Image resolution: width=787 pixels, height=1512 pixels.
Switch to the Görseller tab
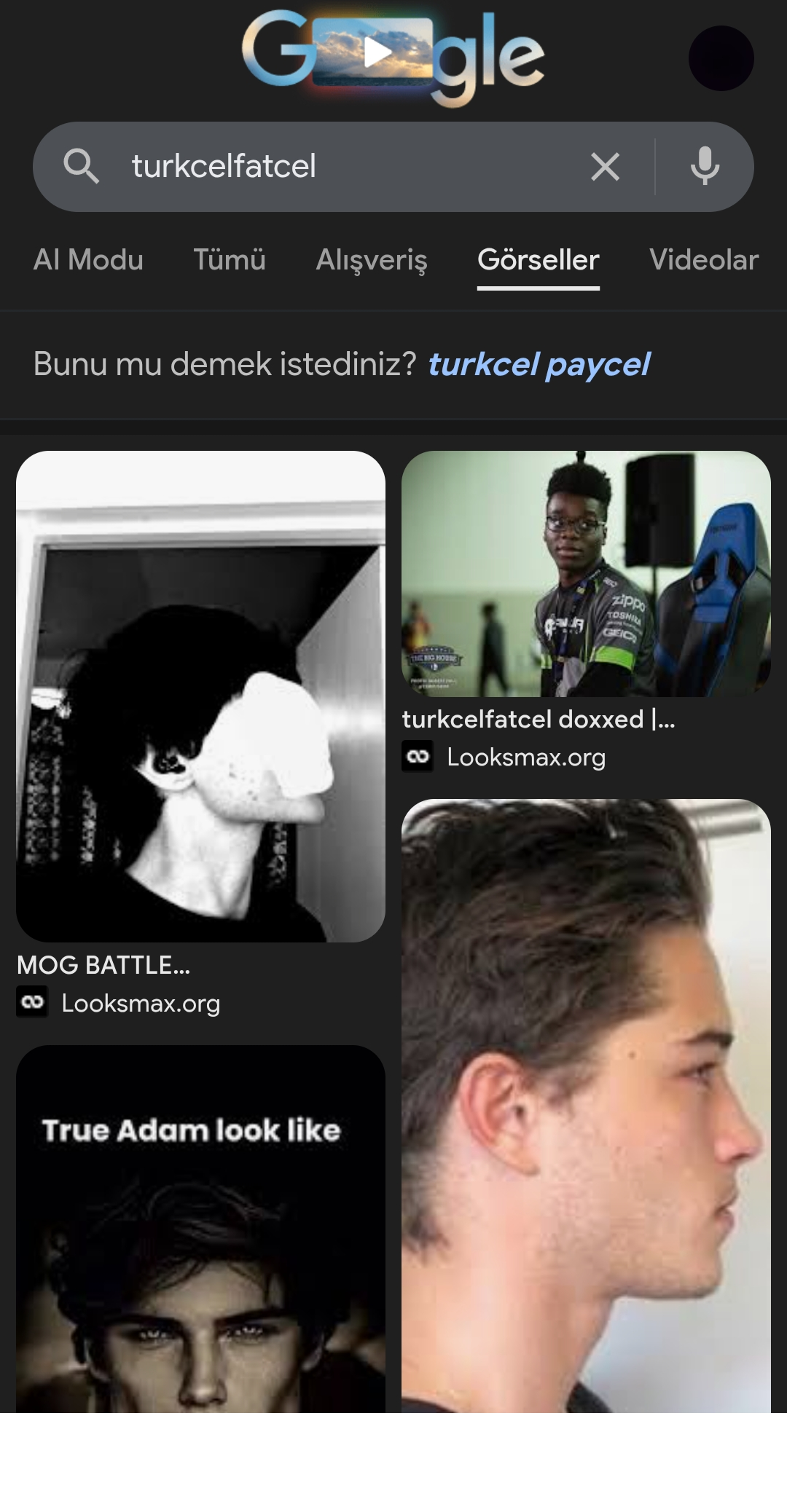pos(538,260)
